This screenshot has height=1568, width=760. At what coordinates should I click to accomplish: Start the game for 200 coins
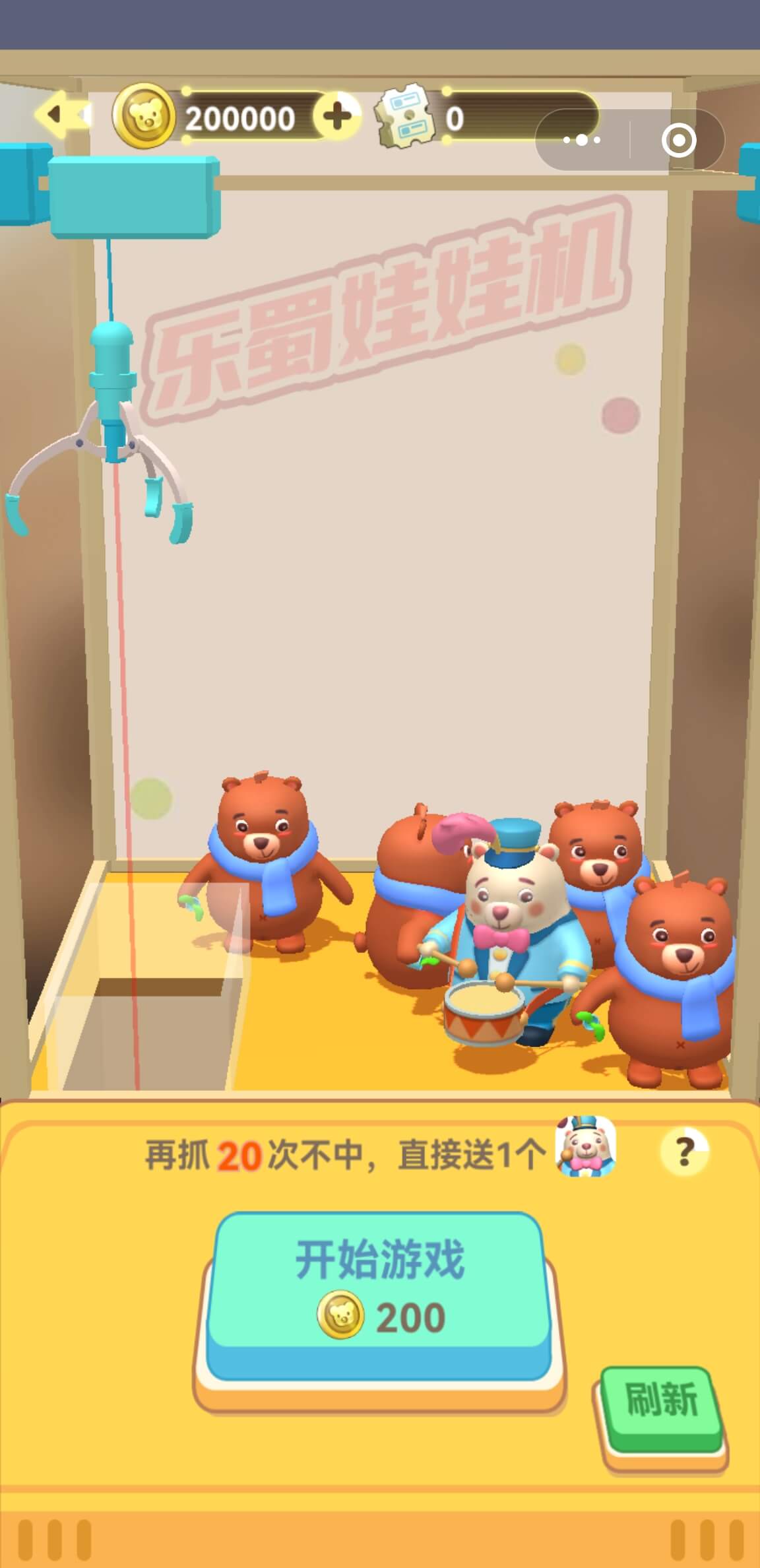pyautogui.click(x=379, y=1293)
